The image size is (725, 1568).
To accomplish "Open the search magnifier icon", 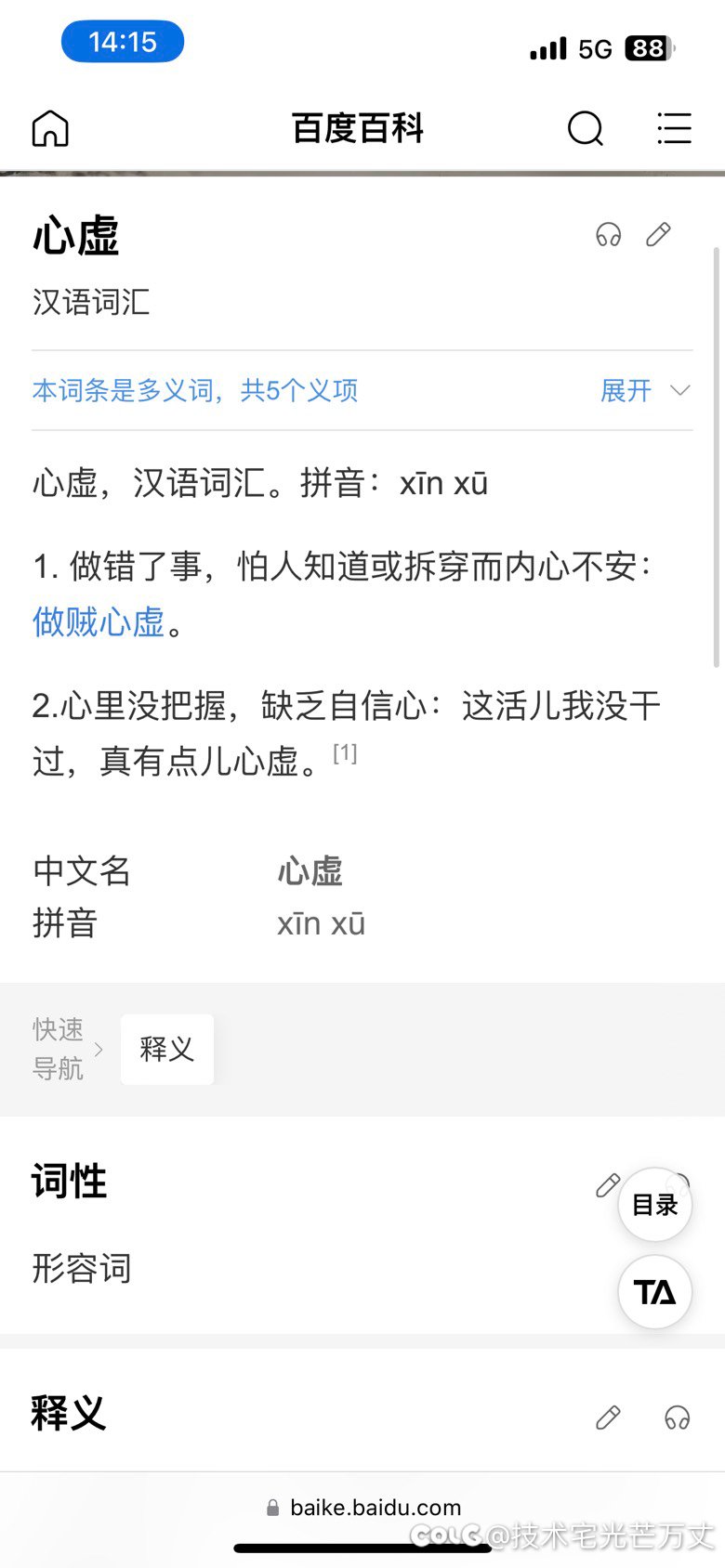I will pos(586,128).
